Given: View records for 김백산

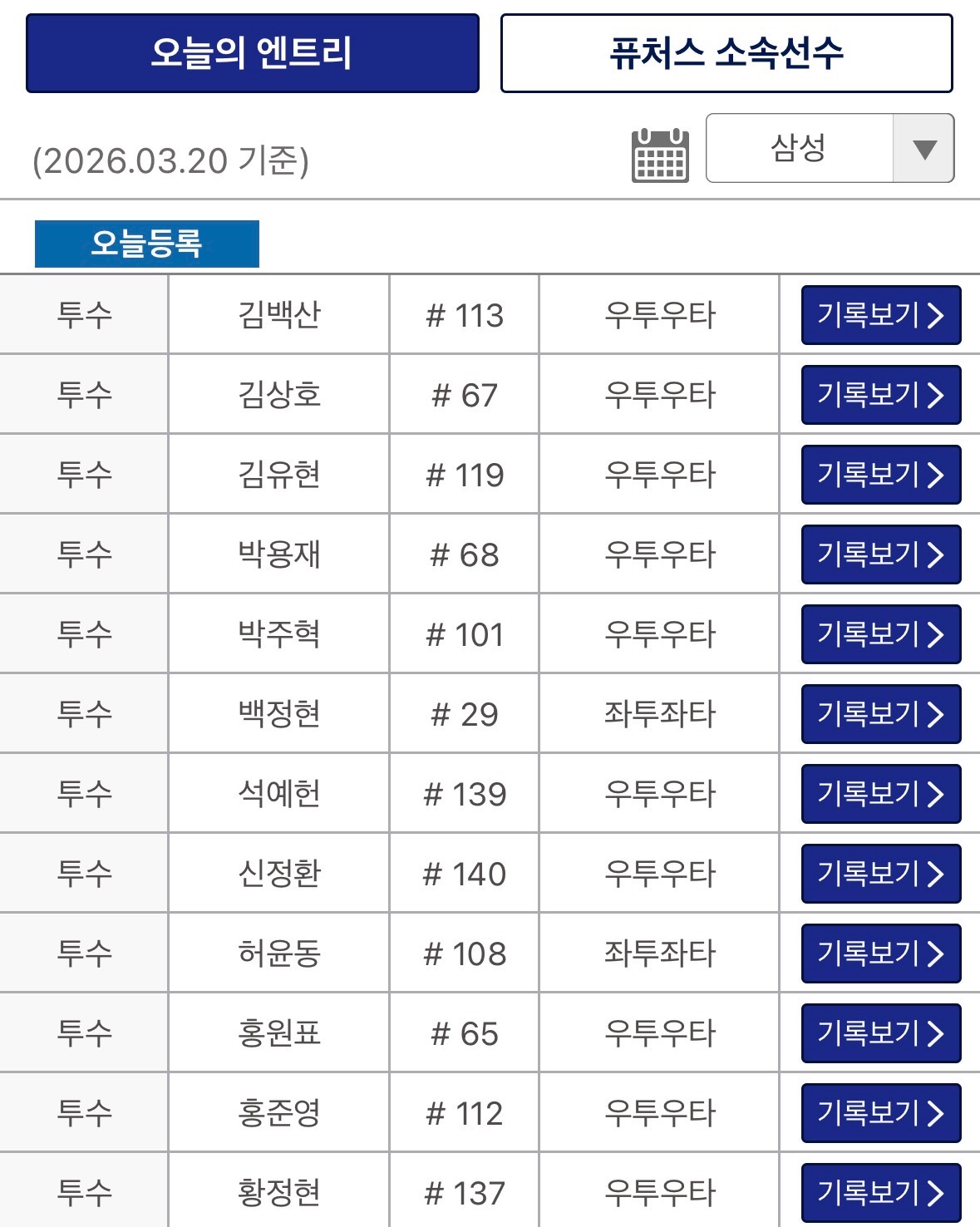Looking at the screenshot, I should pos(881,315).
